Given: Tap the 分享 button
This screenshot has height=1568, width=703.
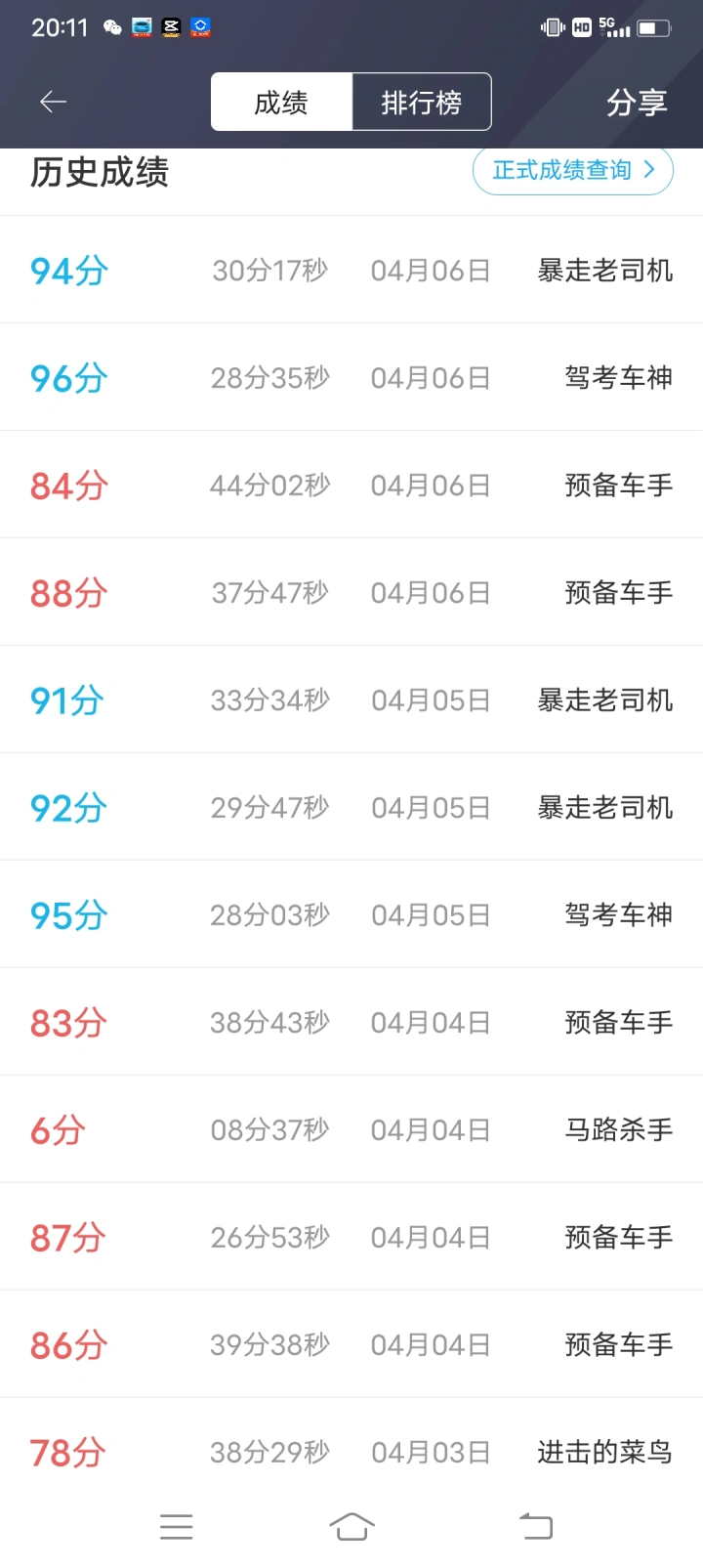Looking at the screenshot, I should coord(637,102).
